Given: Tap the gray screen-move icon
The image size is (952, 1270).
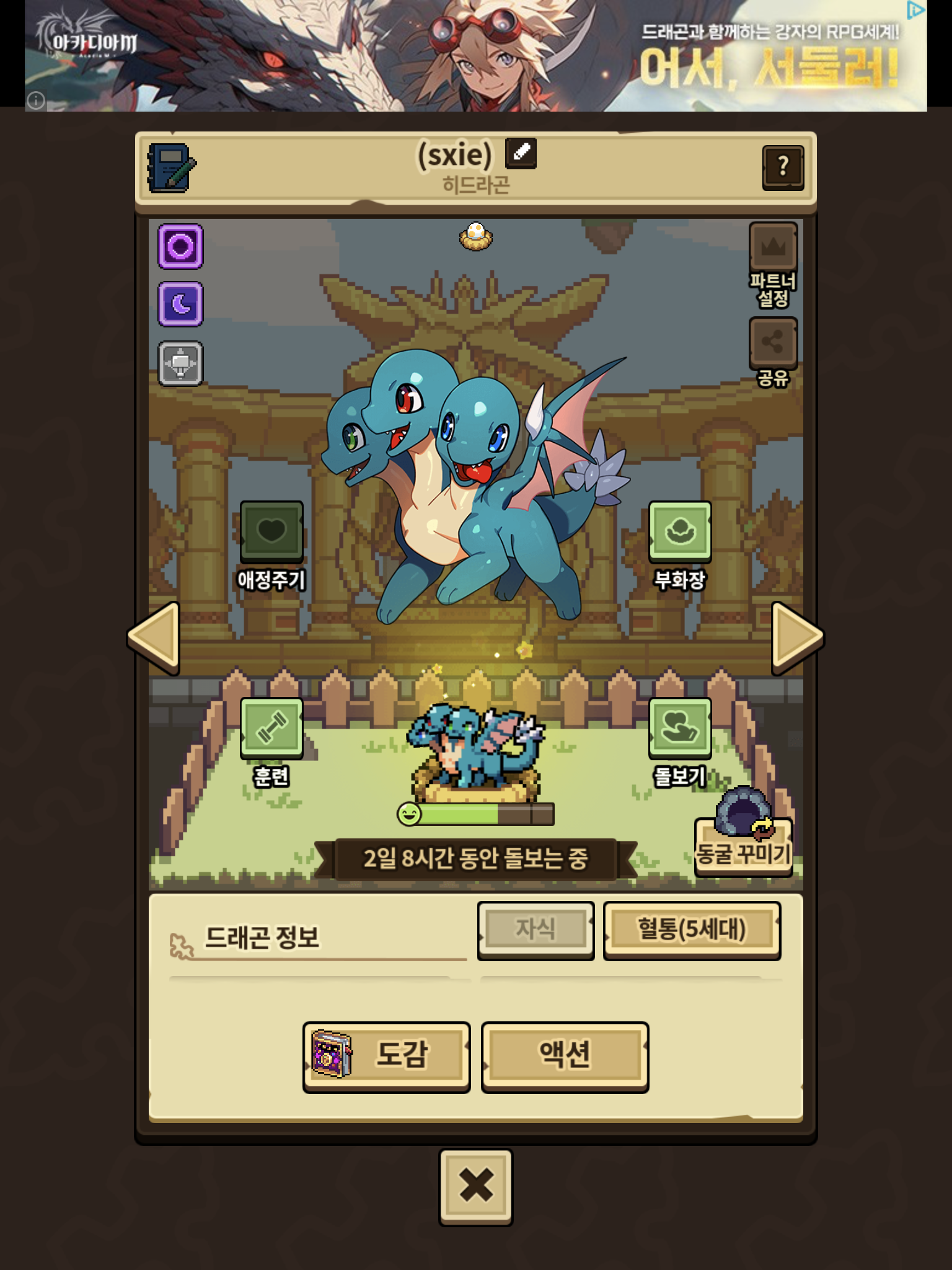Looking at the screenshot, I should (x=180, y=363).
